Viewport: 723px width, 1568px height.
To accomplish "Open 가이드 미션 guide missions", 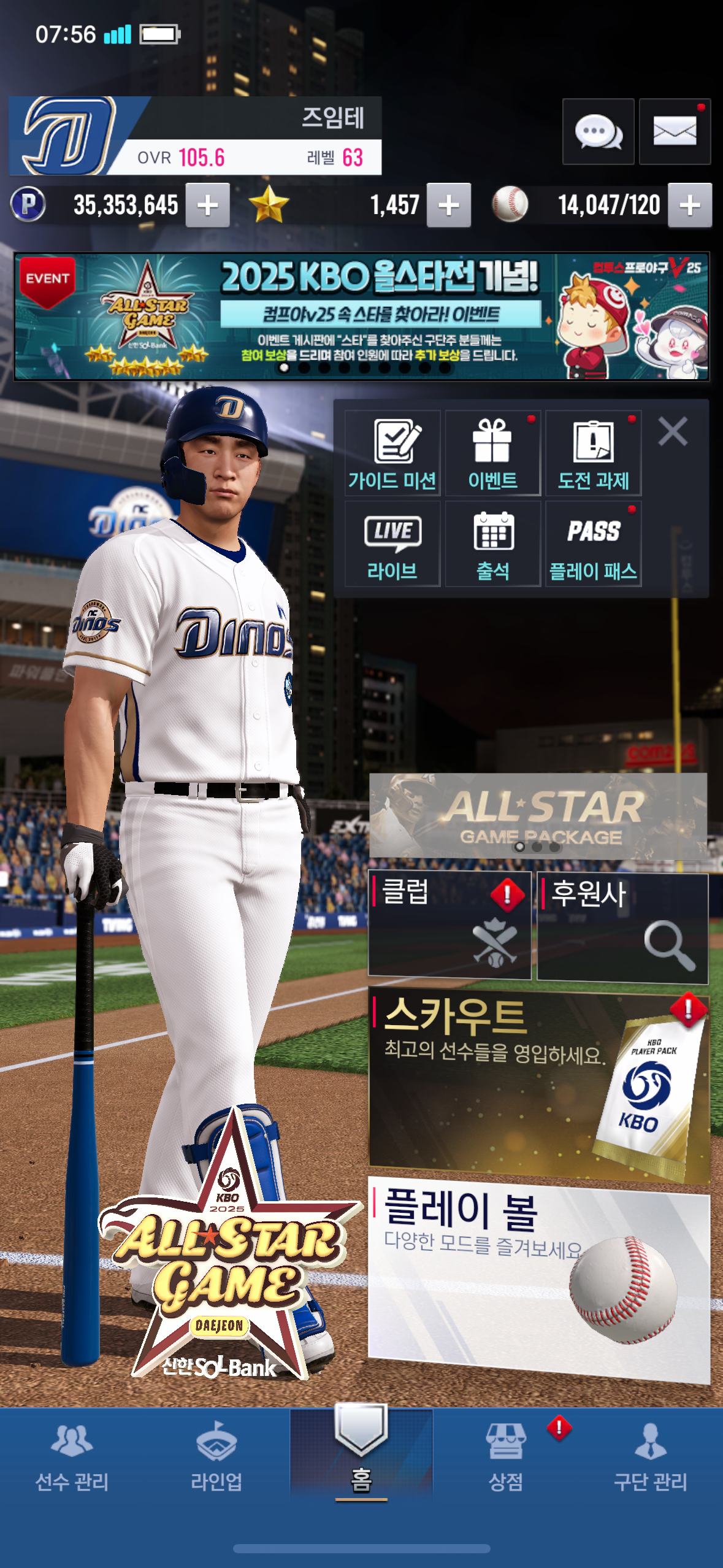I will 392,453.
